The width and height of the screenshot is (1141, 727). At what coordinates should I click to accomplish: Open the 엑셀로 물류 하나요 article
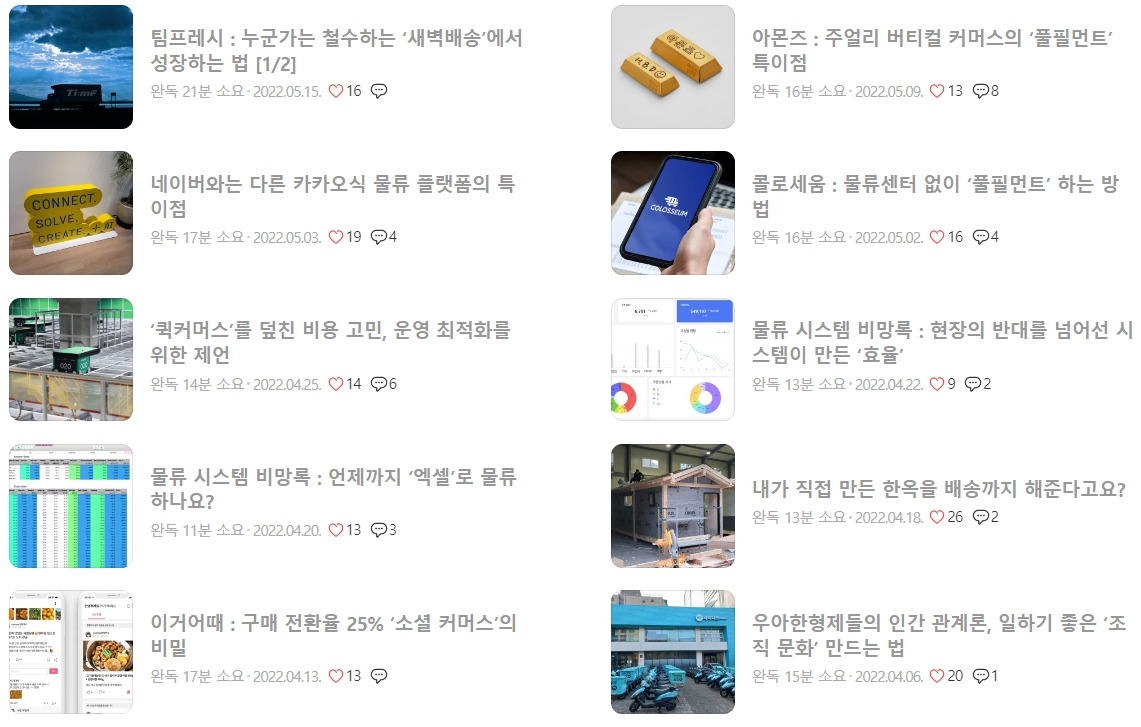[x=333, y=488]
